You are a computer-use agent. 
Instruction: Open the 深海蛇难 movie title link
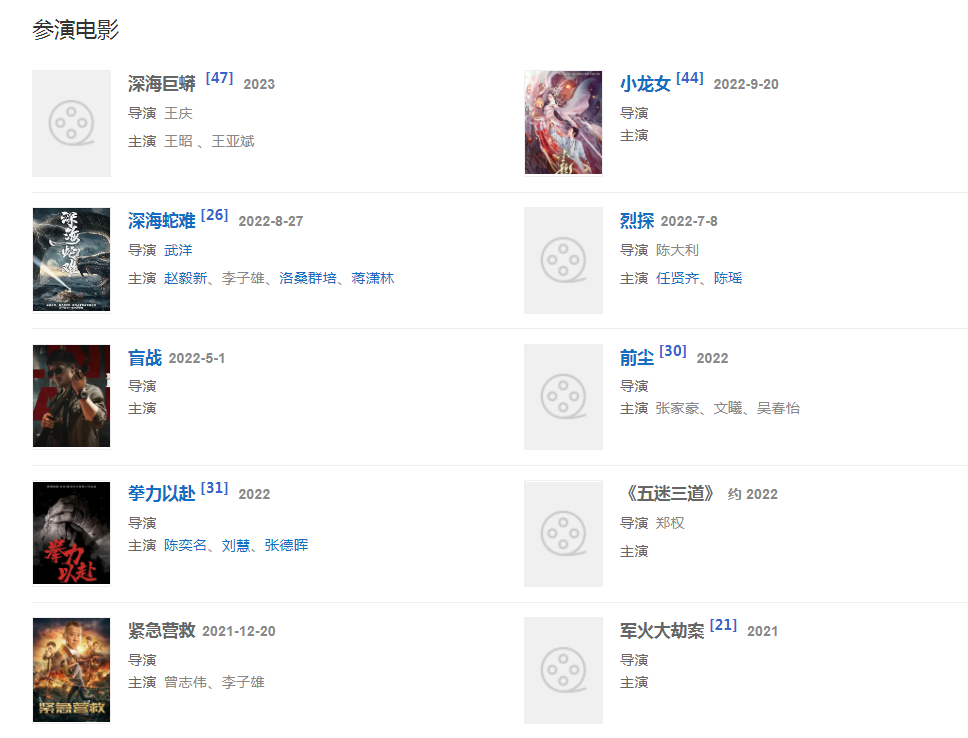point(161,221)
